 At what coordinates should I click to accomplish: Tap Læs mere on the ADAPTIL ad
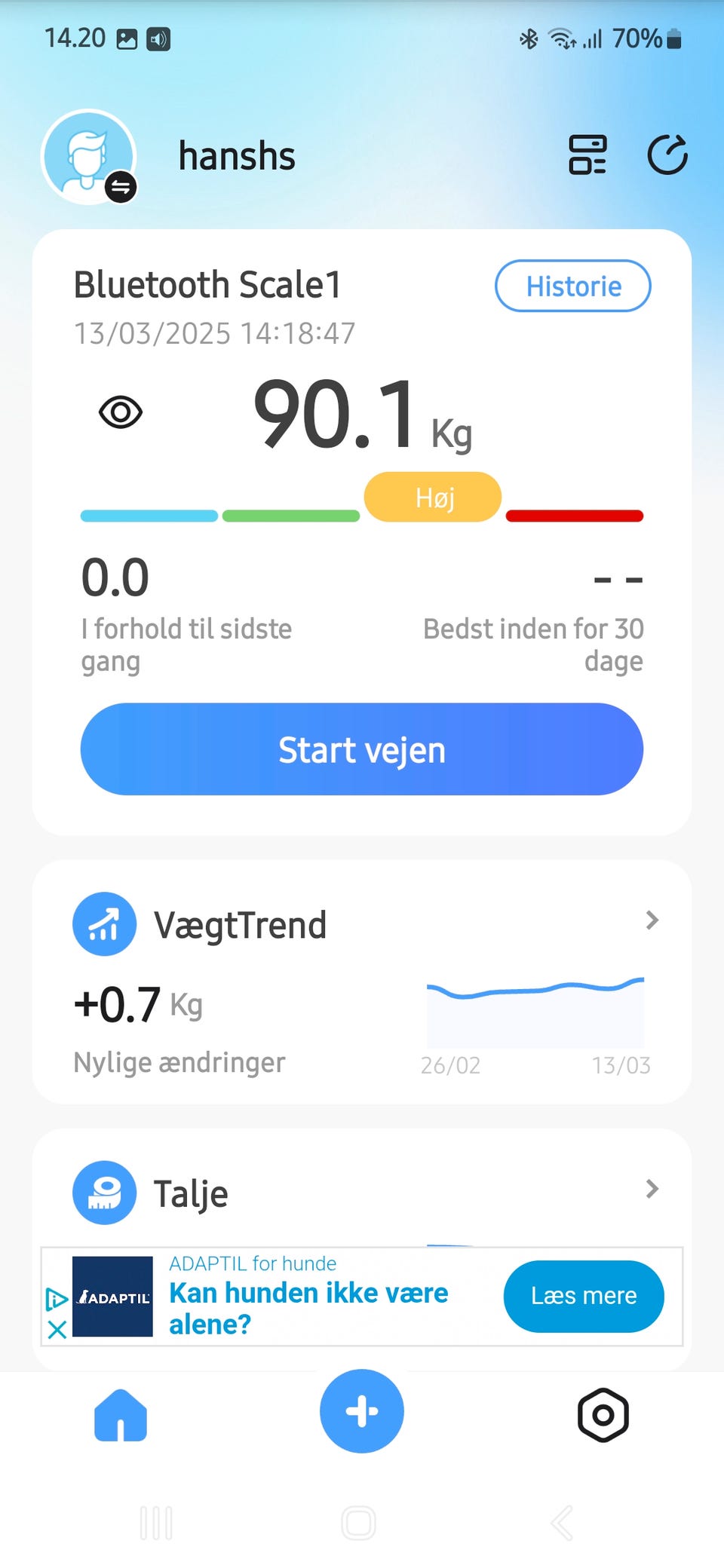584,1296
